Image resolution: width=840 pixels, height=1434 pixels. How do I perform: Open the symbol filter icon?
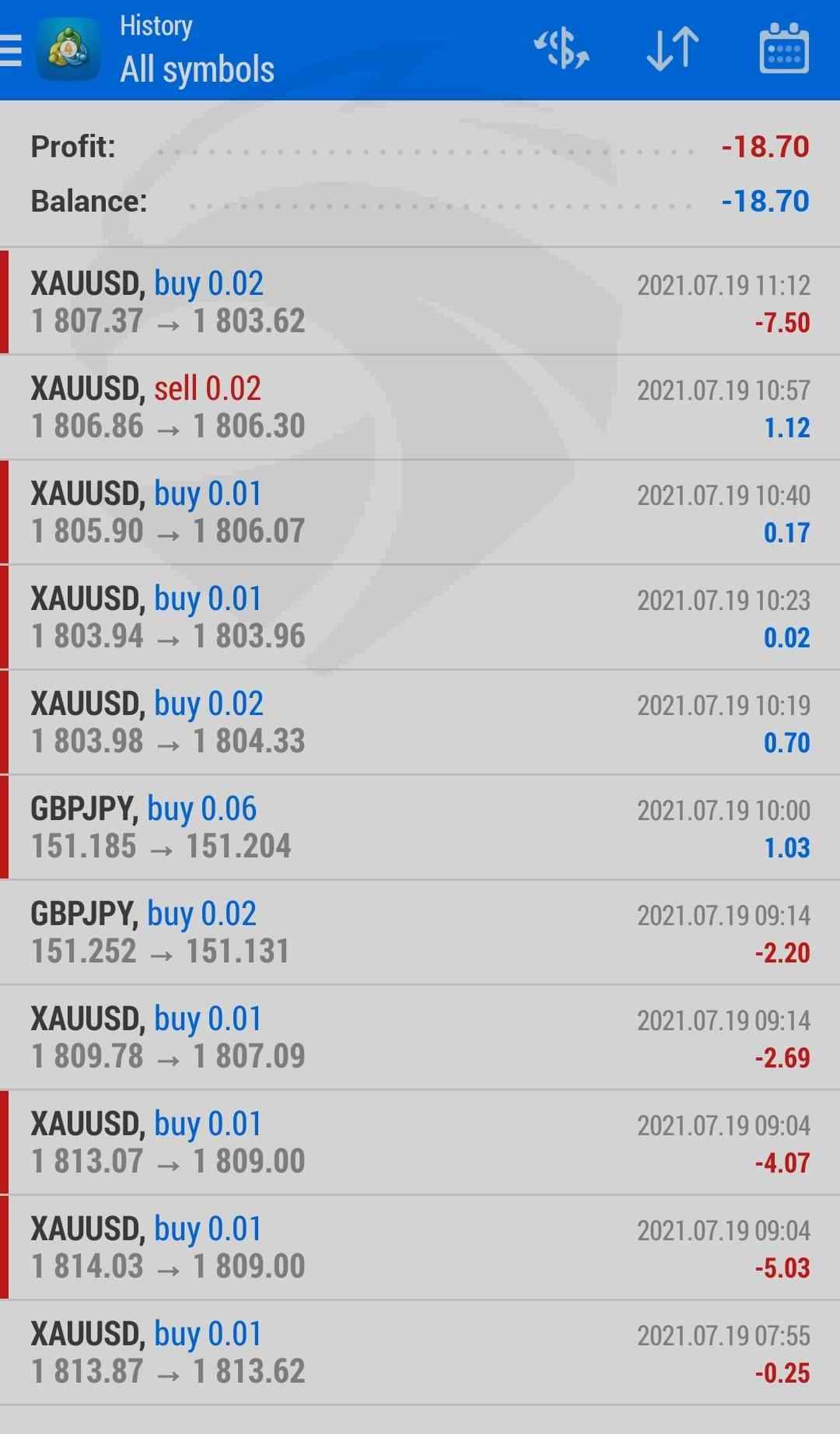click(561, 50)
